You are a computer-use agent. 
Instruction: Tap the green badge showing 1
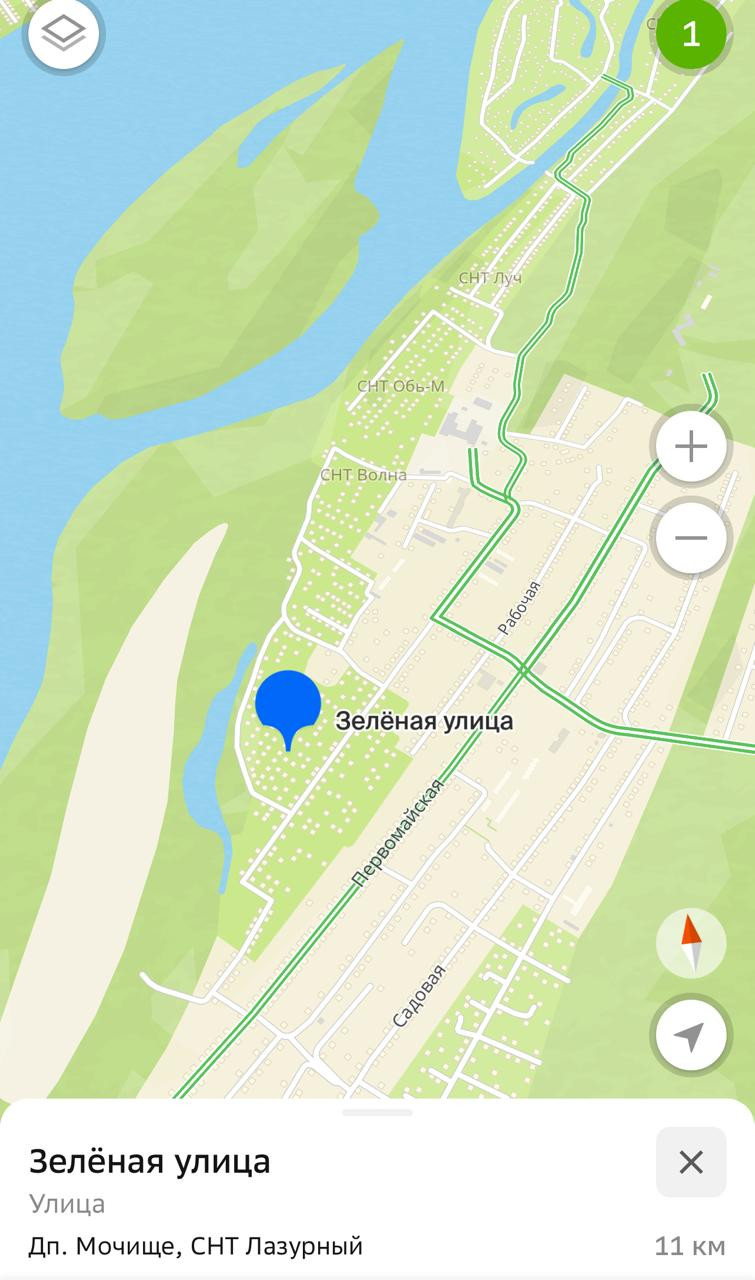coord(690,34)
